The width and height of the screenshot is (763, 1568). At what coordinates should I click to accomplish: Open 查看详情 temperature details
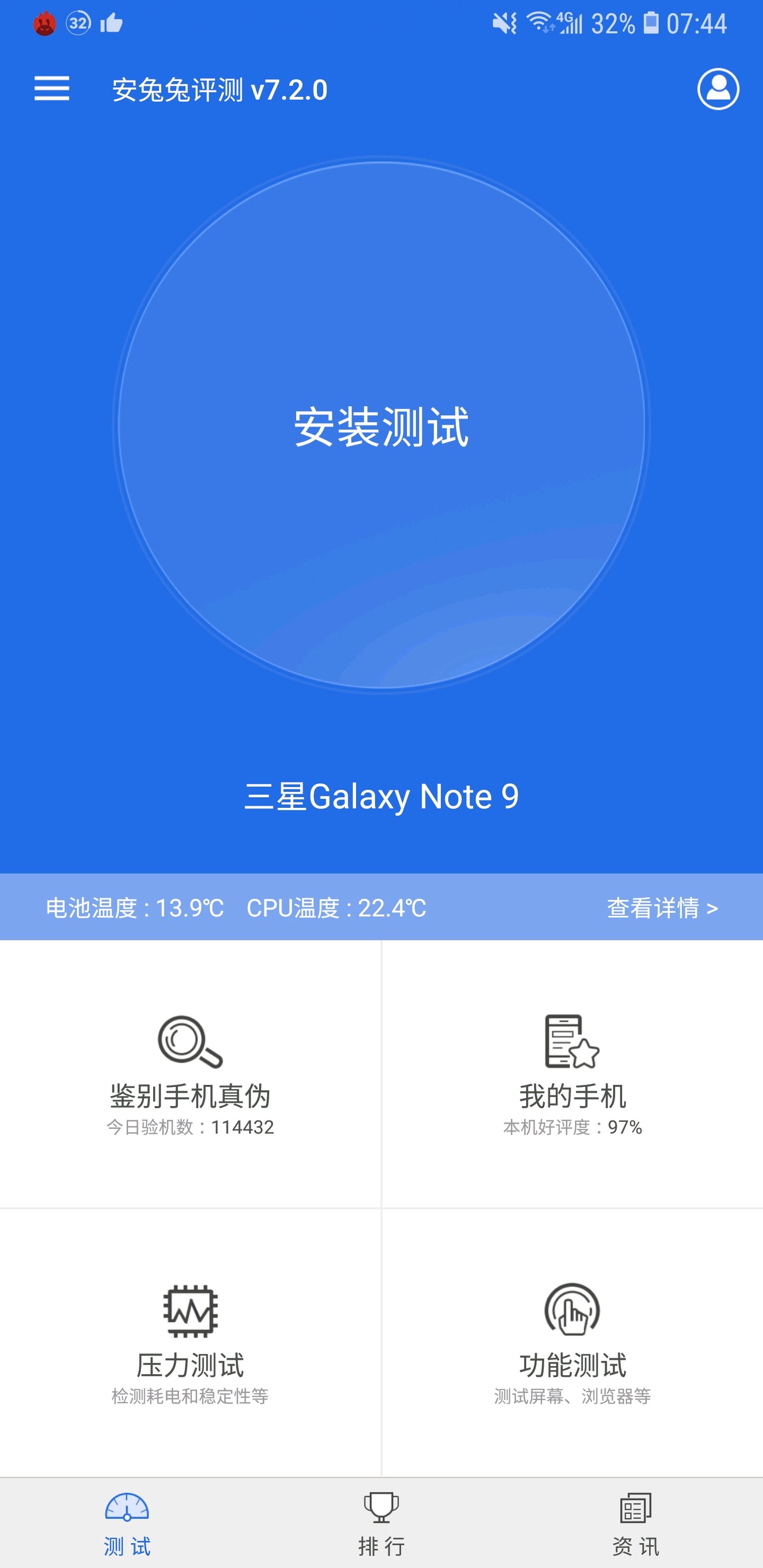(662, 908)
